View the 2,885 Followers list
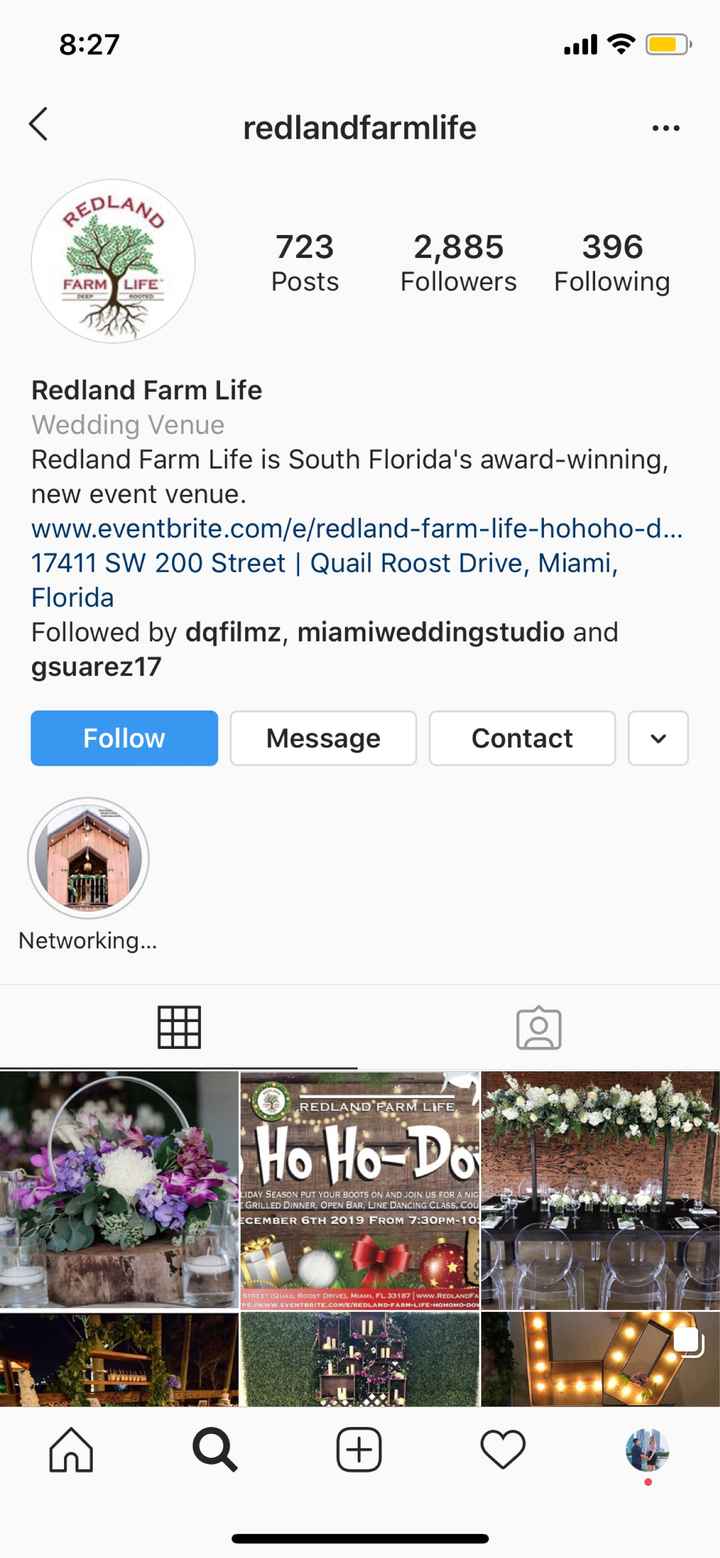720x1558 pixels. point(458,263)
